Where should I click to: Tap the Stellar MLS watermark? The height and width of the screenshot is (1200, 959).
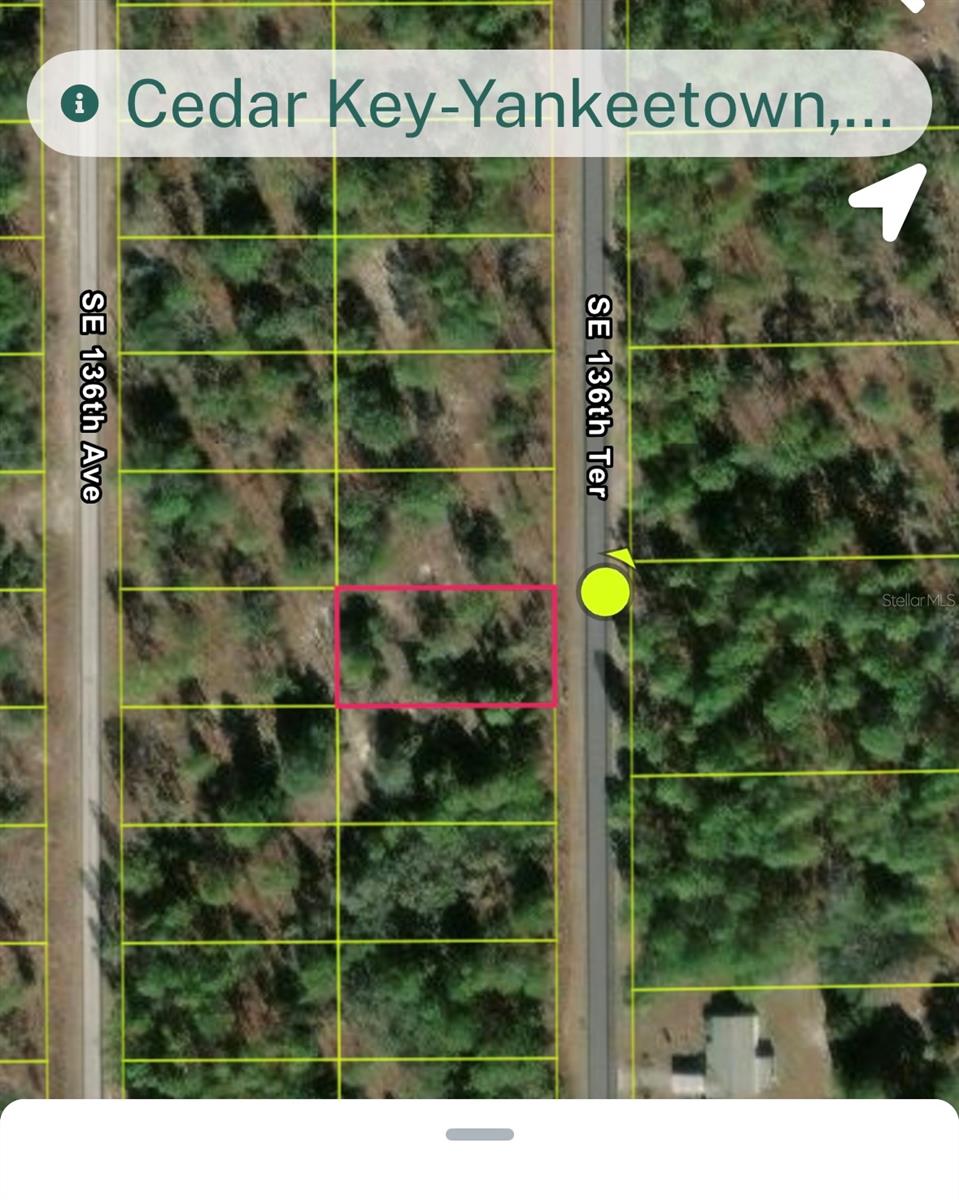[x=918, y=602]
